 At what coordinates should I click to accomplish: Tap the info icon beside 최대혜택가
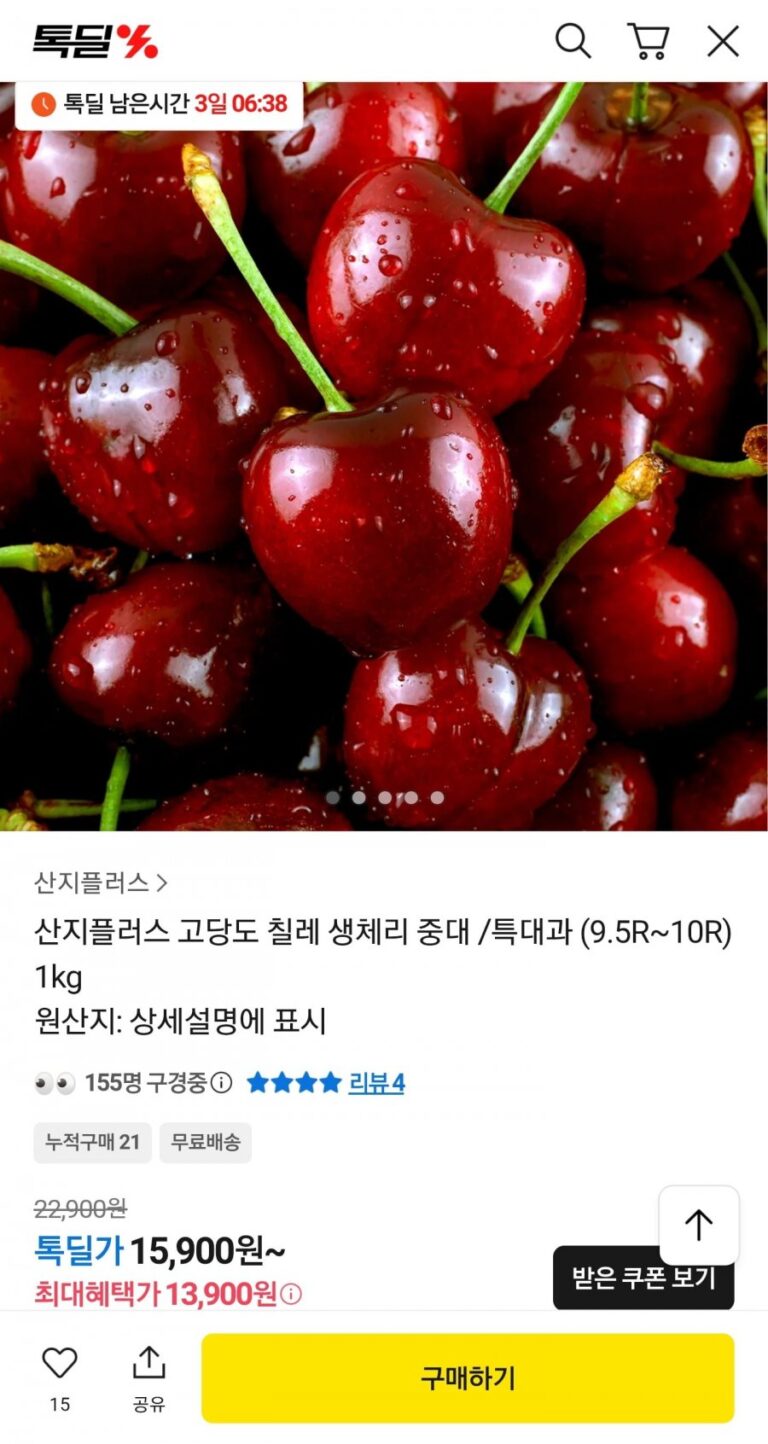pos(291,1295)
